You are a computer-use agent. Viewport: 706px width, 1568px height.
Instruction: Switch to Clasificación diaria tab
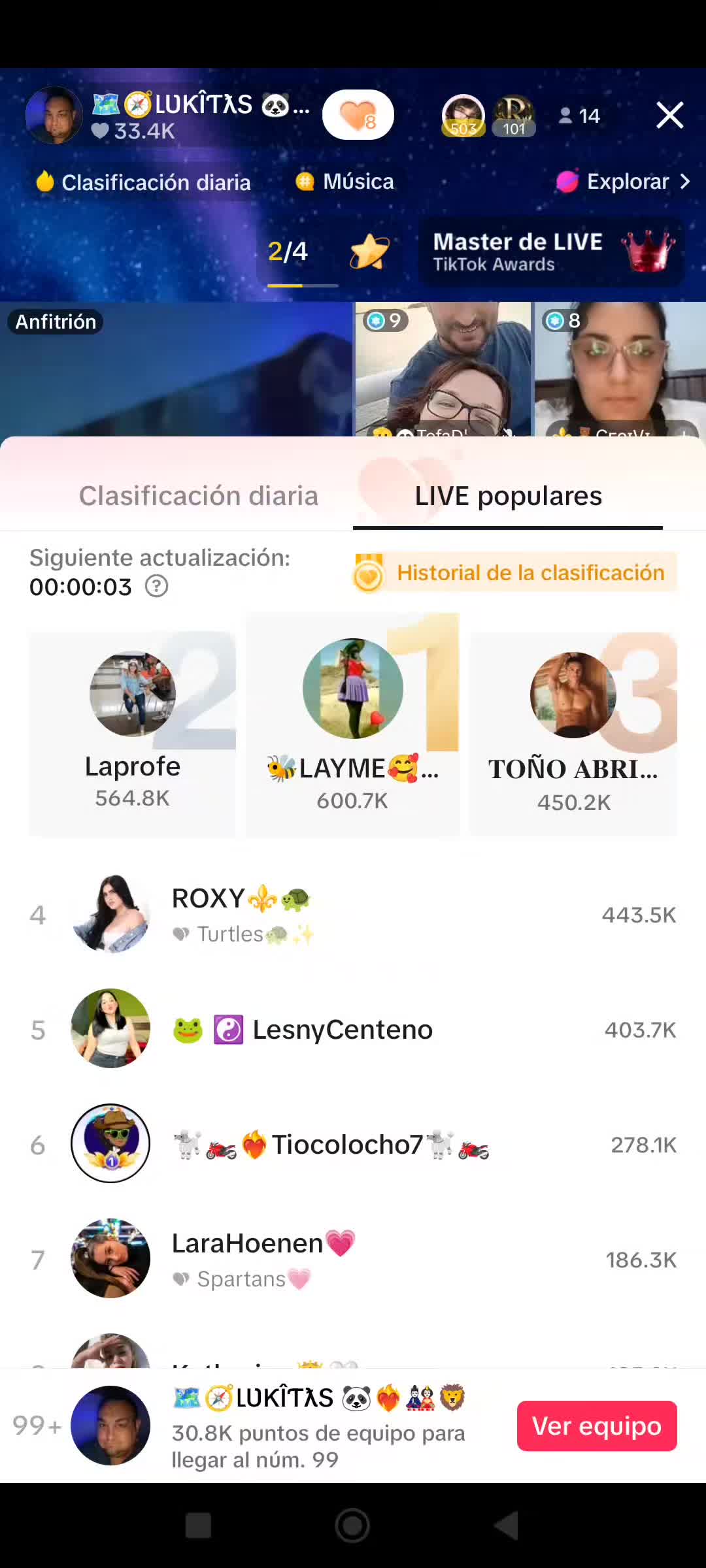tap(198, 497)
